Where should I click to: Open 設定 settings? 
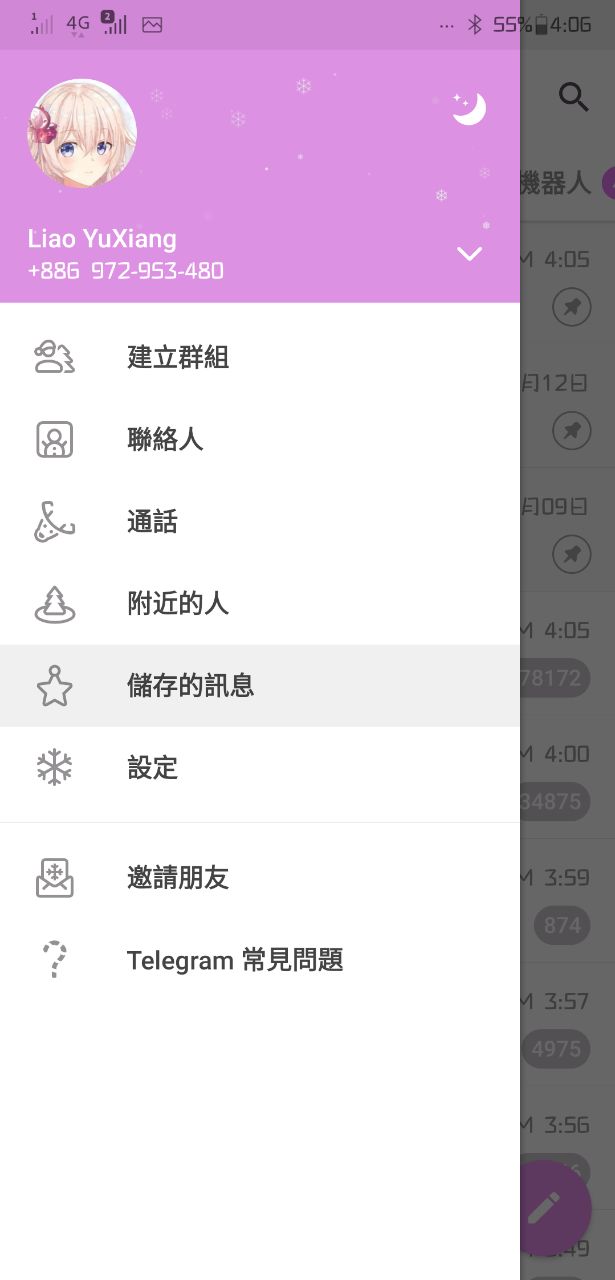[x=152, y=767]
